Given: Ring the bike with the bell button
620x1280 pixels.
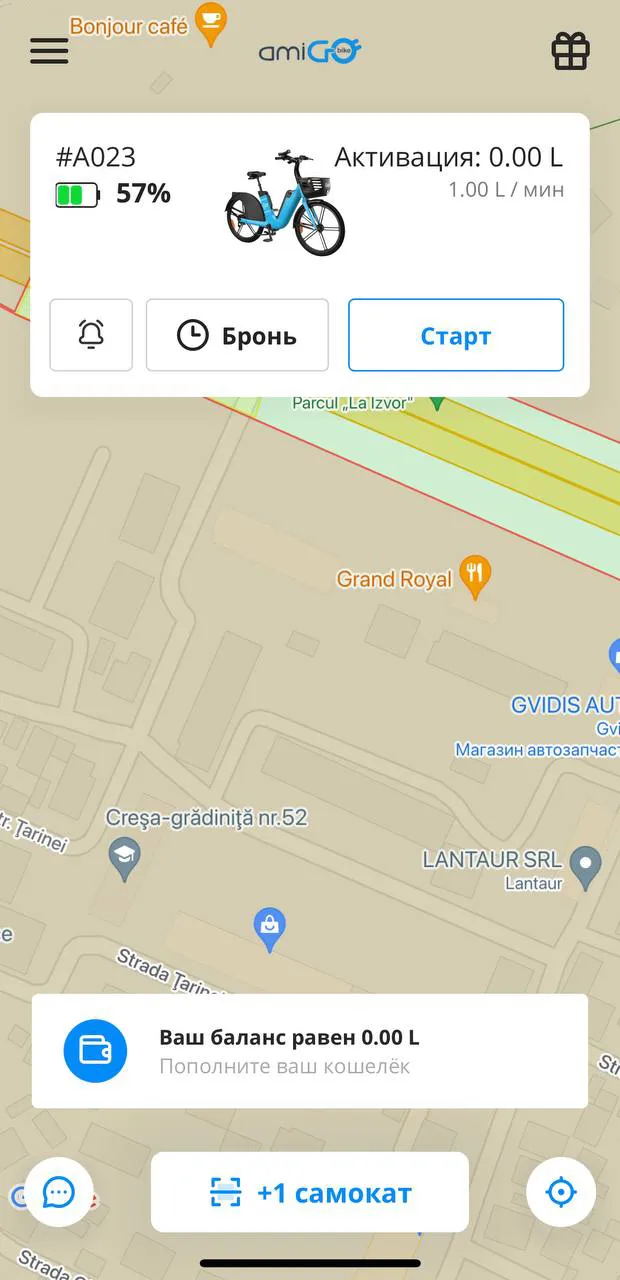Looking at the screenshot, I should pyautogui.click(x=91, y=335).
